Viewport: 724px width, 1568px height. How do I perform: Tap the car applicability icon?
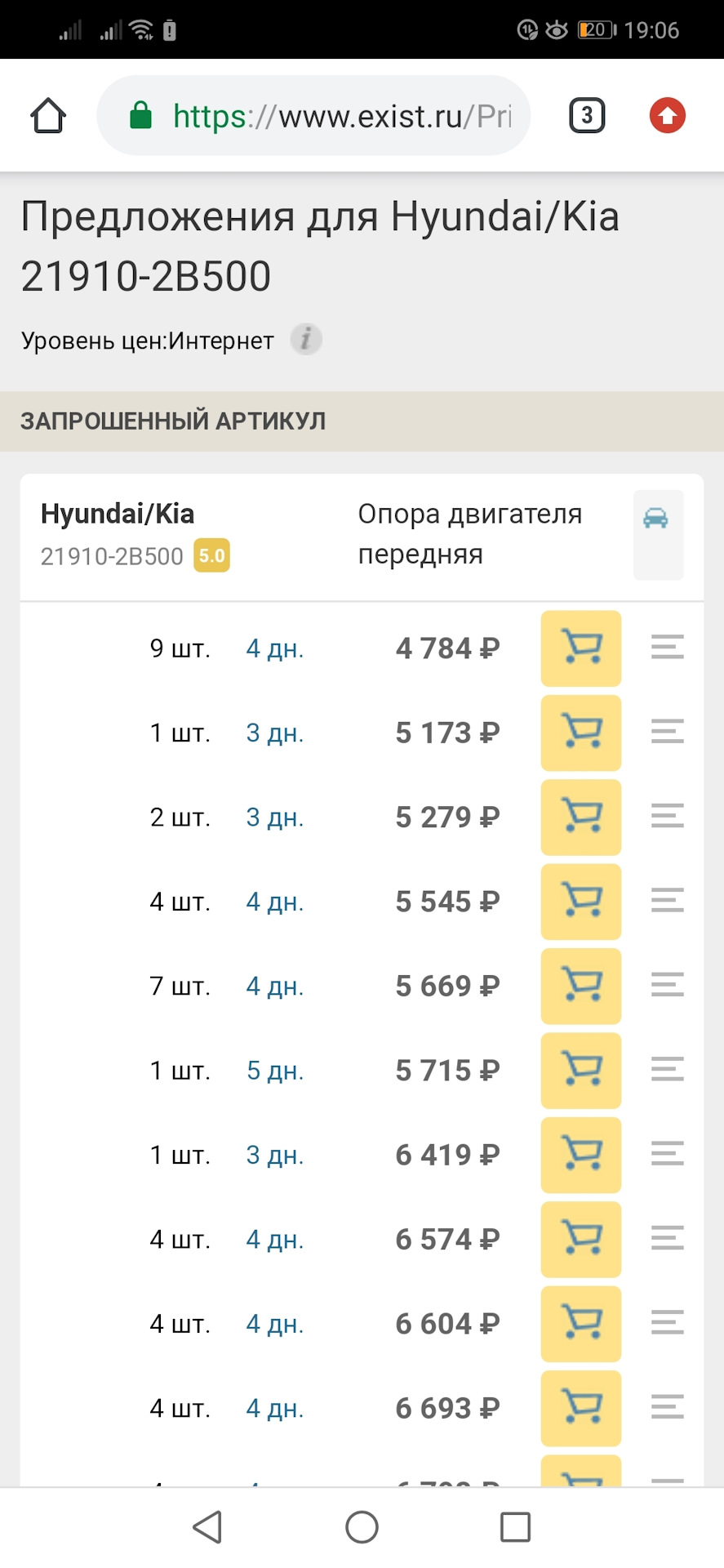(x=658, y=535)
